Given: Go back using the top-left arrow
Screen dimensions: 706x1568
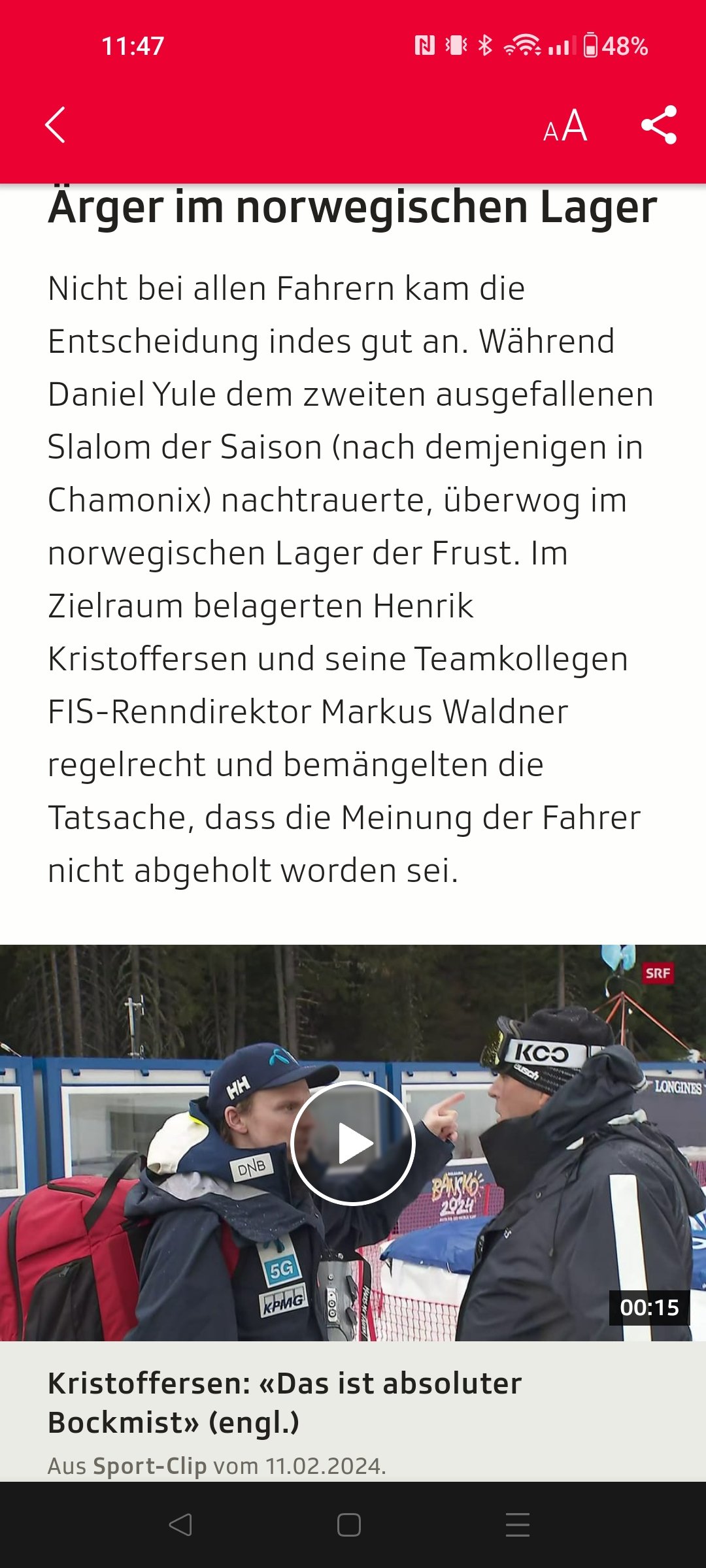Looking at the screenshot, I should coord(56,125).
